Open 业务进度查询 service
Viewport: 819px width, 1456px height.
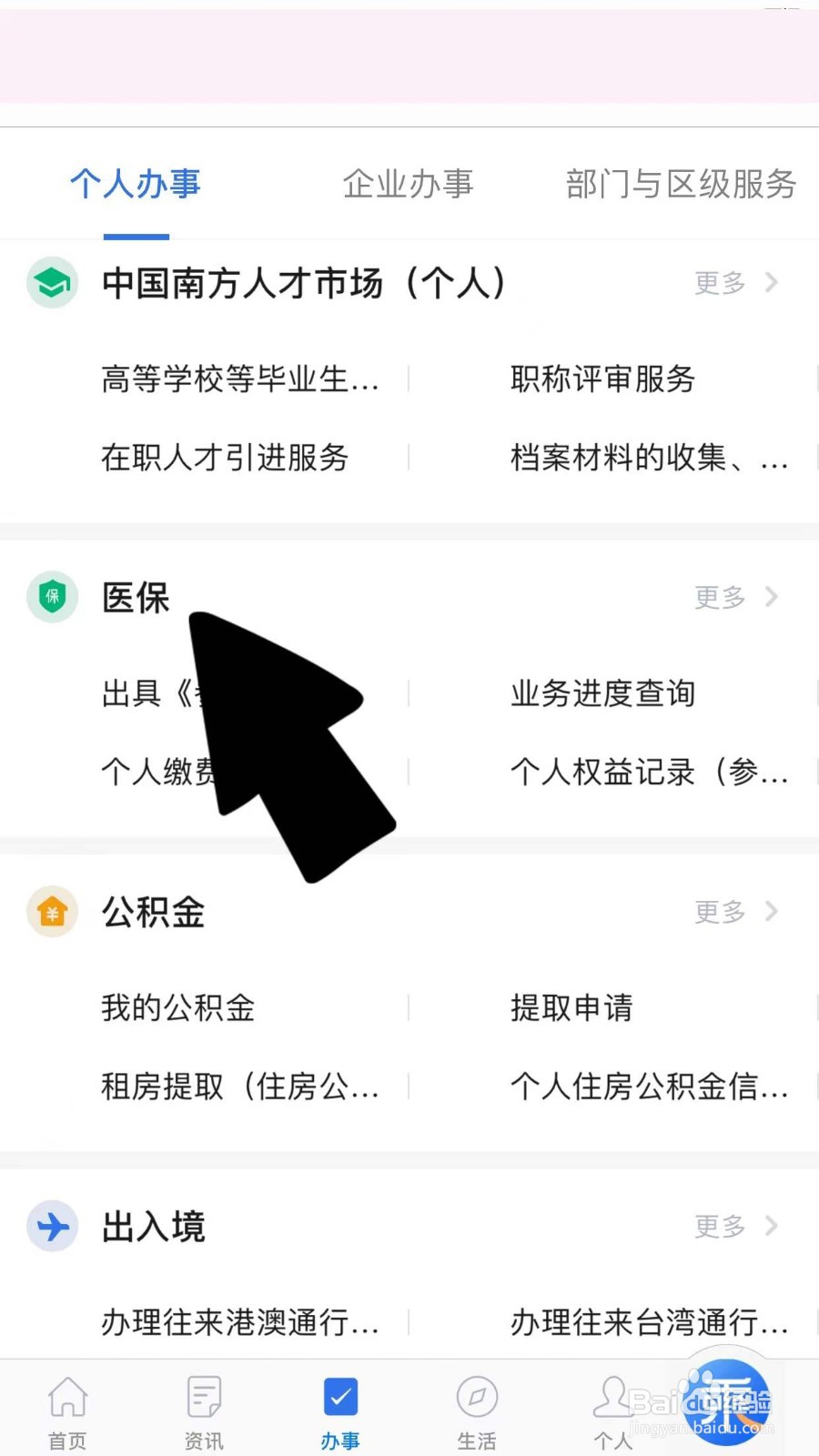(602, 693)
